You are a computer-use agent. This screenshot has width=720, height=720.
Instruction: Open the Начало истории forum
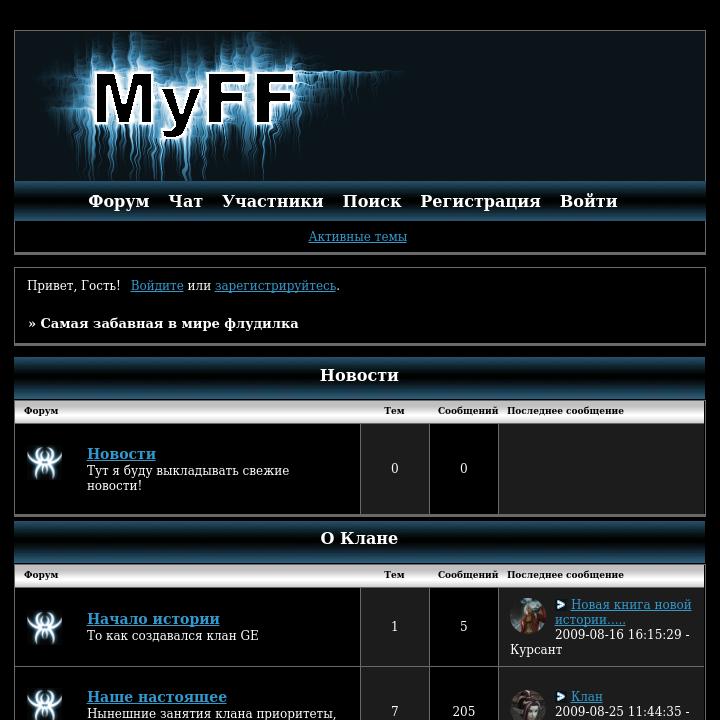click(x=153, y=619)
